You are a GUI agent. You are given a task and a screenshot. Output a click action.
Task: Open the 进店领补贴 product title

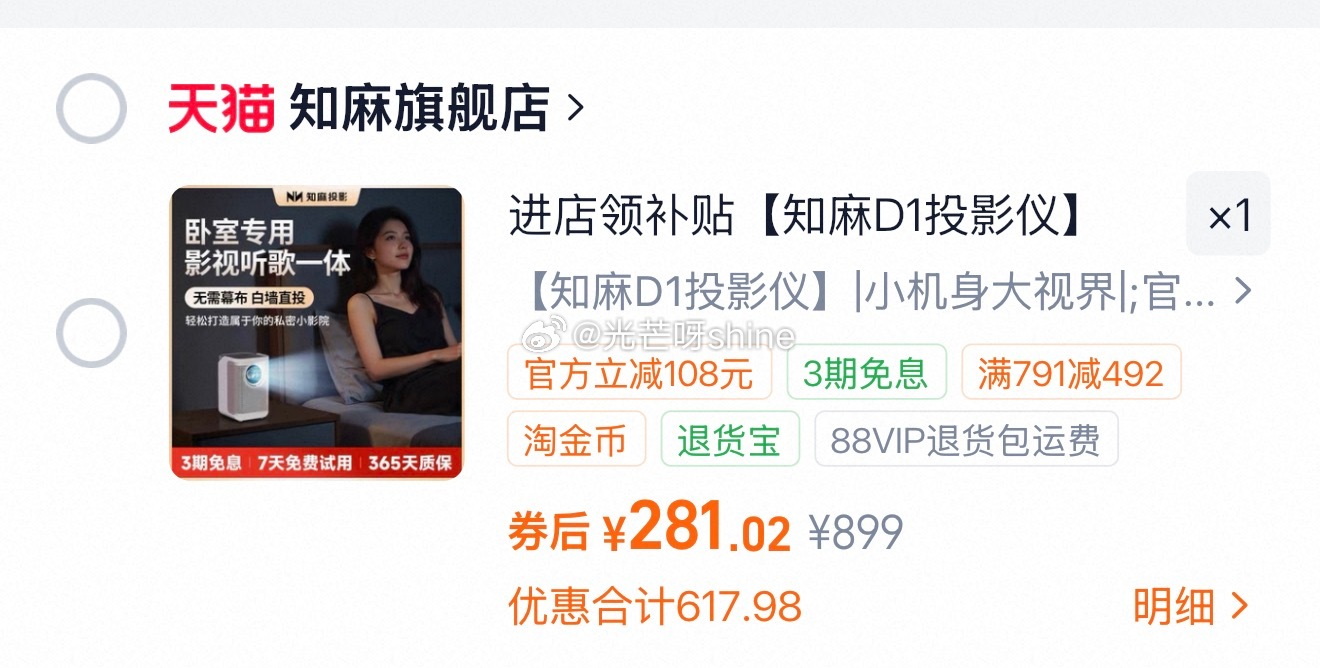click(x=795, y=216)
